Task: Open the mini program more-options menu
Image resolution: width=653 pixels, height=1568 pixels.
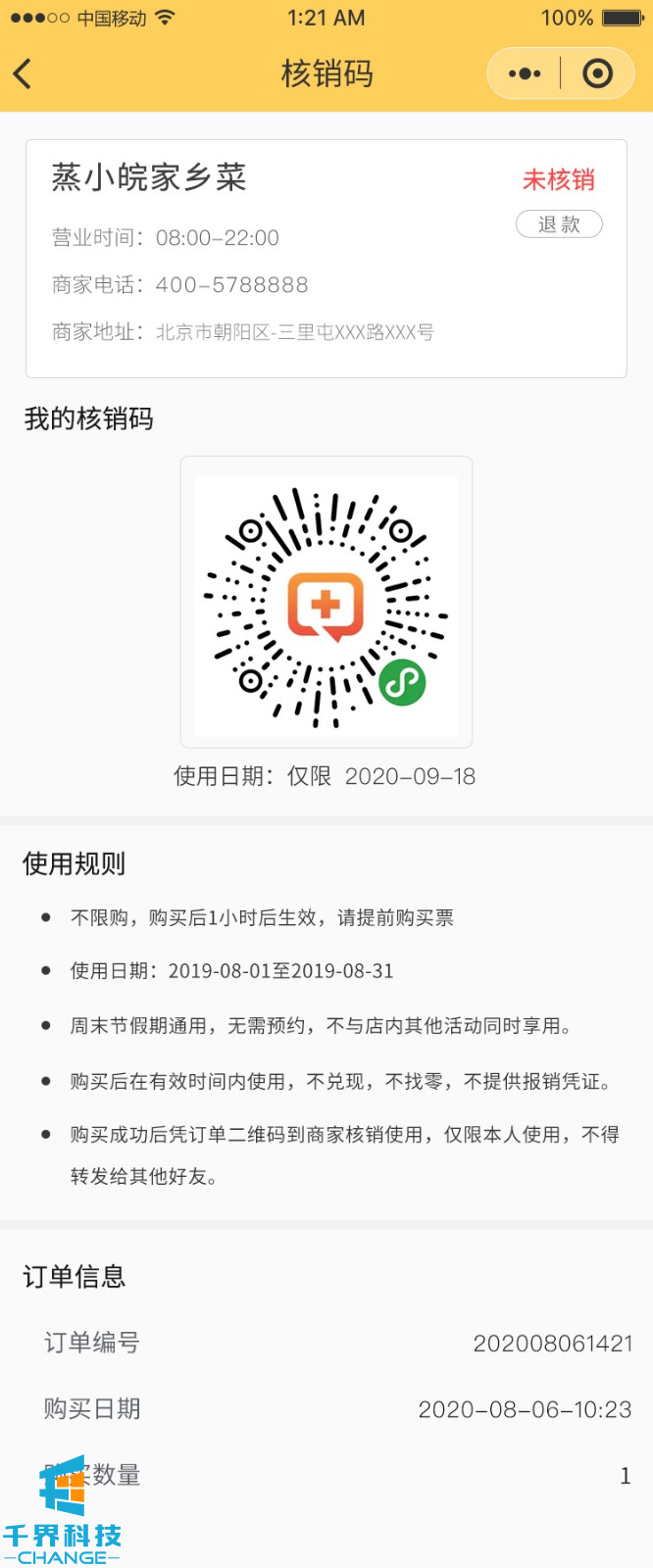Action: click(x=525, y=73)
